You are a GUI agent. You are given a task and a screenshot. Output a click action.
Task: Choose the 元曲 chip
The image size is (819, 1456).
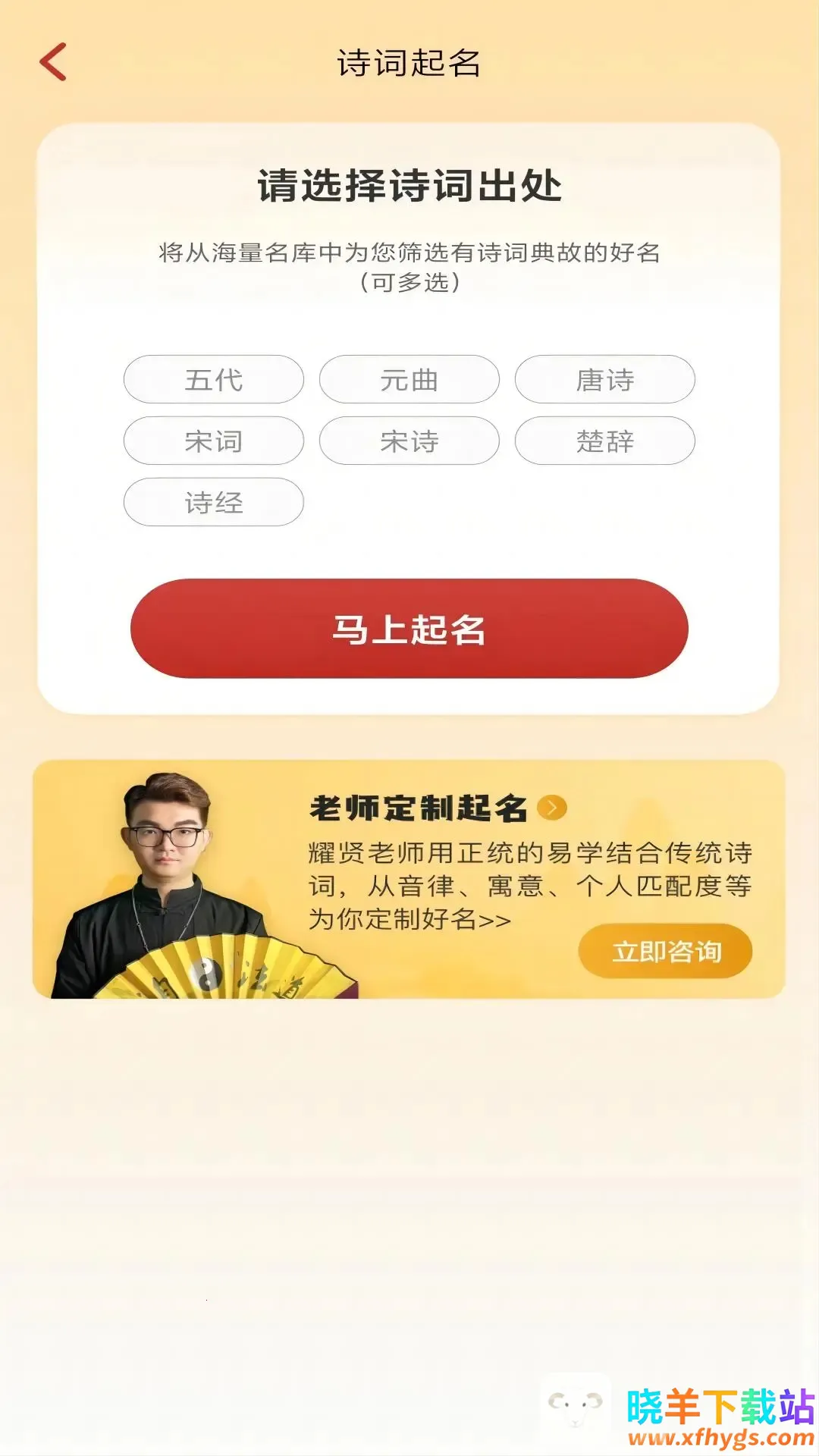(409, 380)
